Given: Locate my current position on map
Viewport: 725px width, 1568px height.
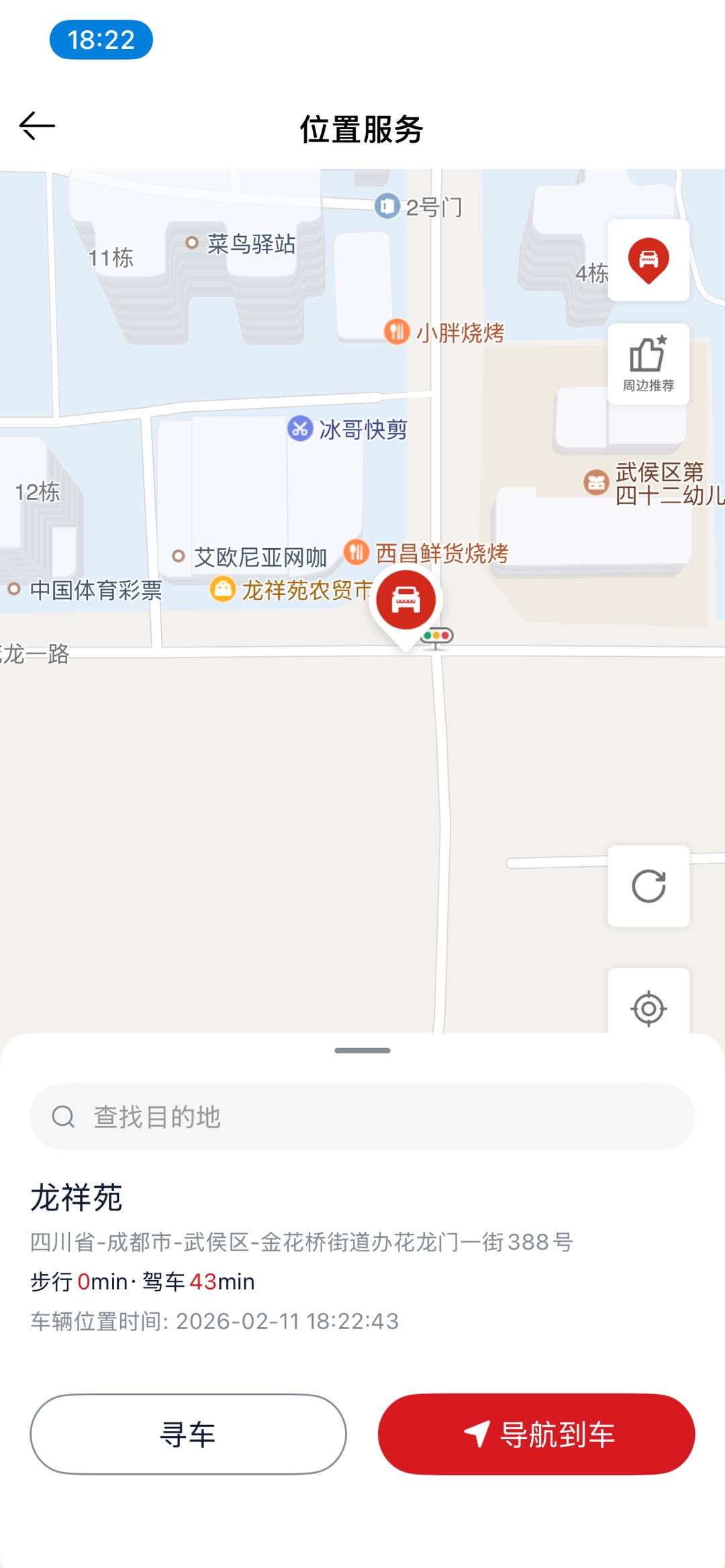Looking at the screenshot, I should 648,1008.
